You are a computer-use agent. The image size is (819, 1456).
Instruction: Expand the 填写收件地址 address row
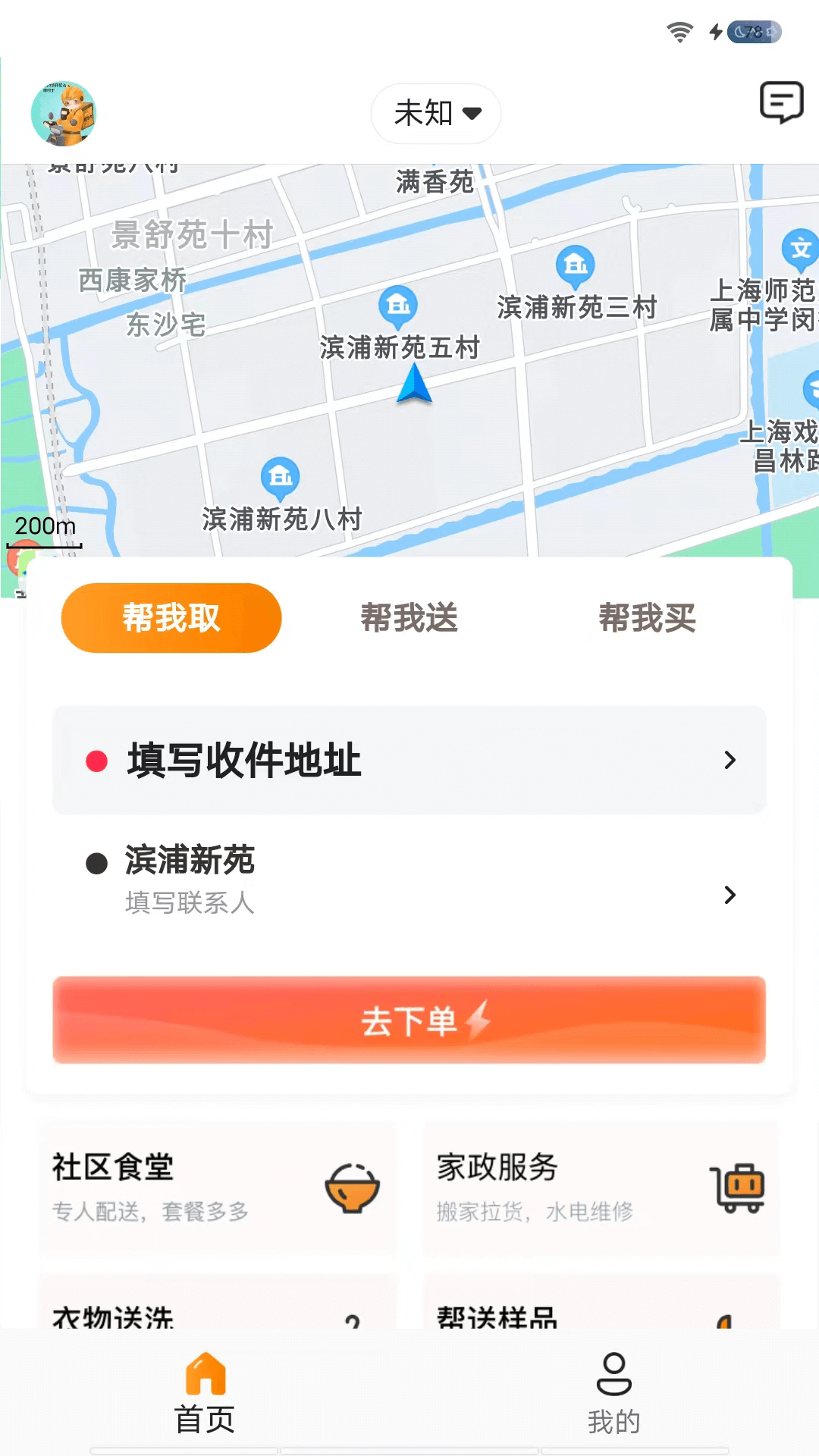pyautogui.click(x=409, y=760)
